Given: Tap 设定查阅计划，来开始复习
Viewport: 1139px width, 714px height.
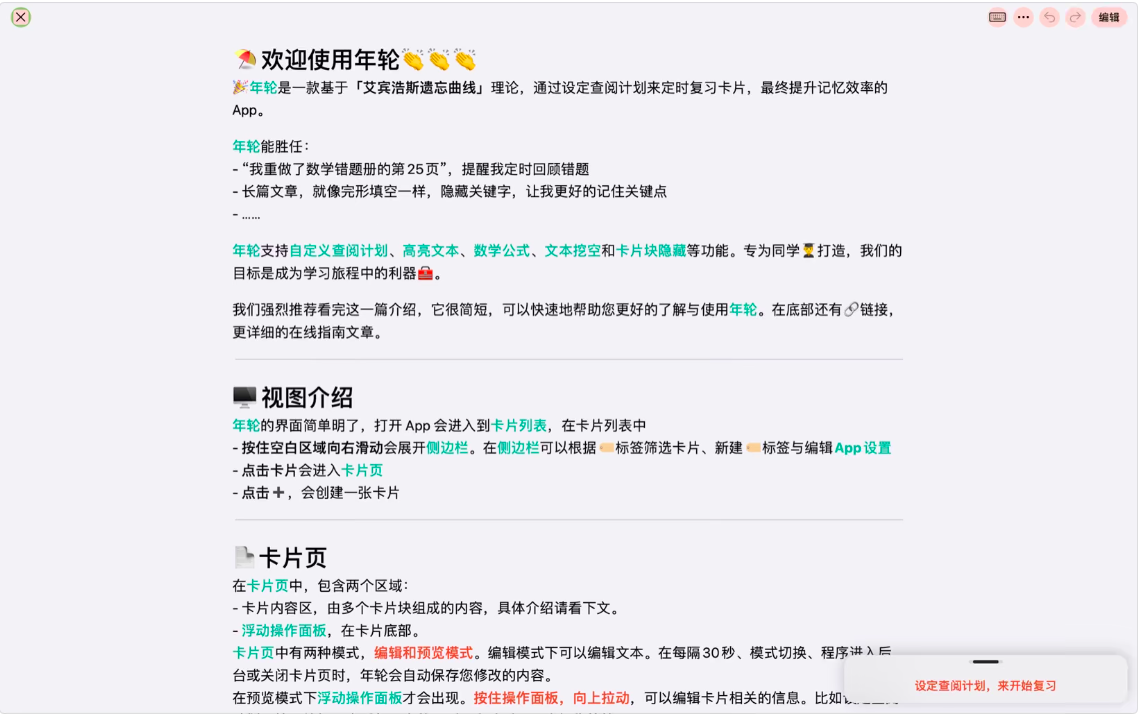Looking at the screenshot, I should [x=985, y=686].
